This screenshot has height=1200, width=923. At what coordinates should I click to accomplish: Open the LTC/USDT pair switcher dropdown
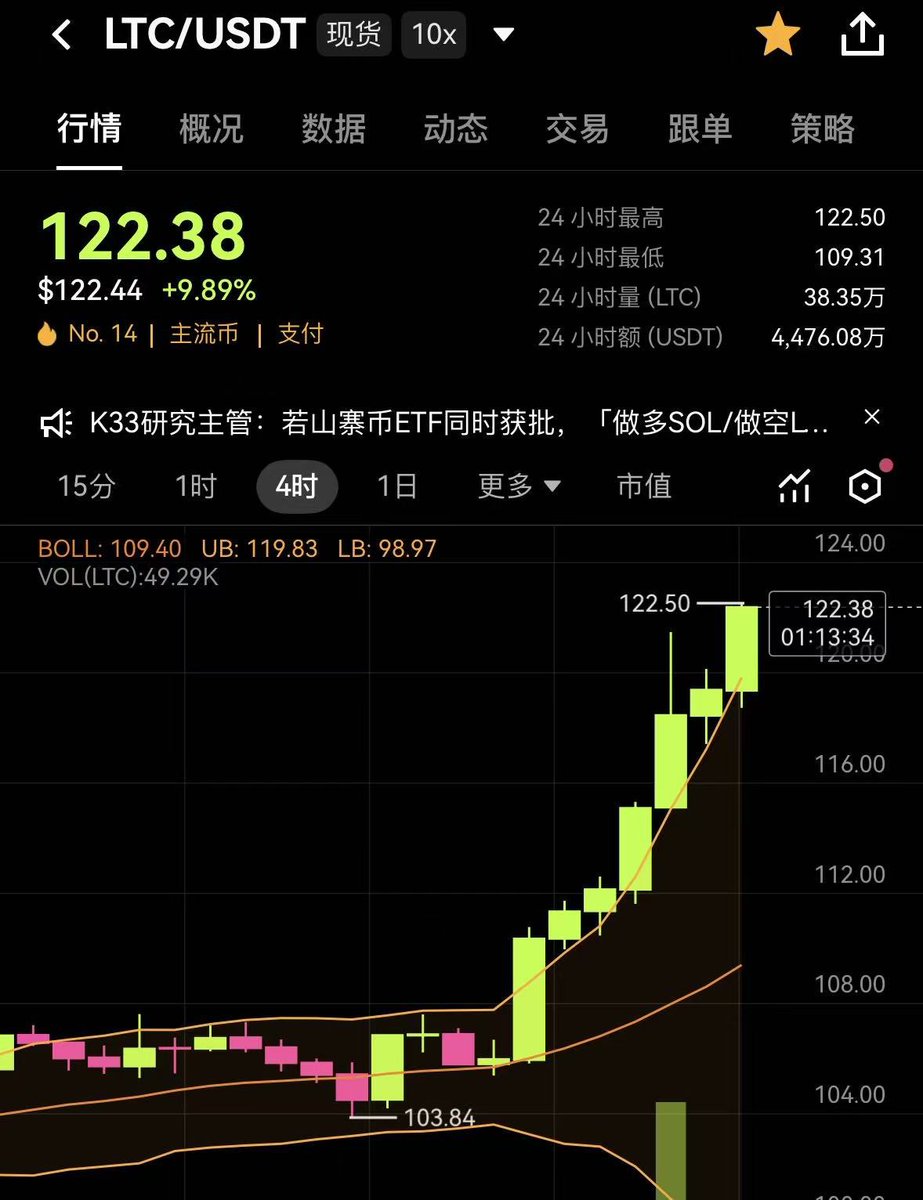503,36
